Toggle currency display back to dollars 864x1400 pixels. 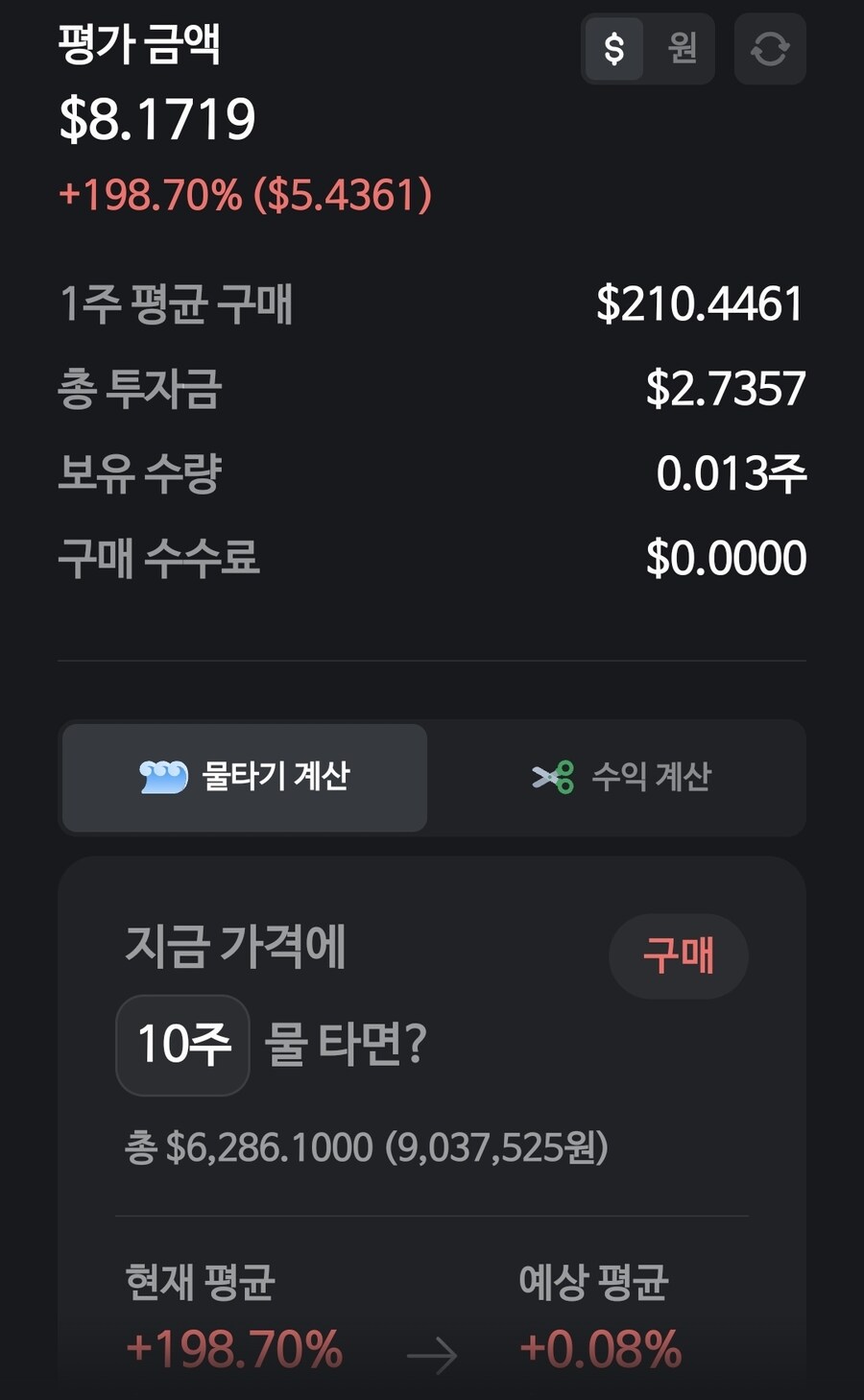point(613,46)
